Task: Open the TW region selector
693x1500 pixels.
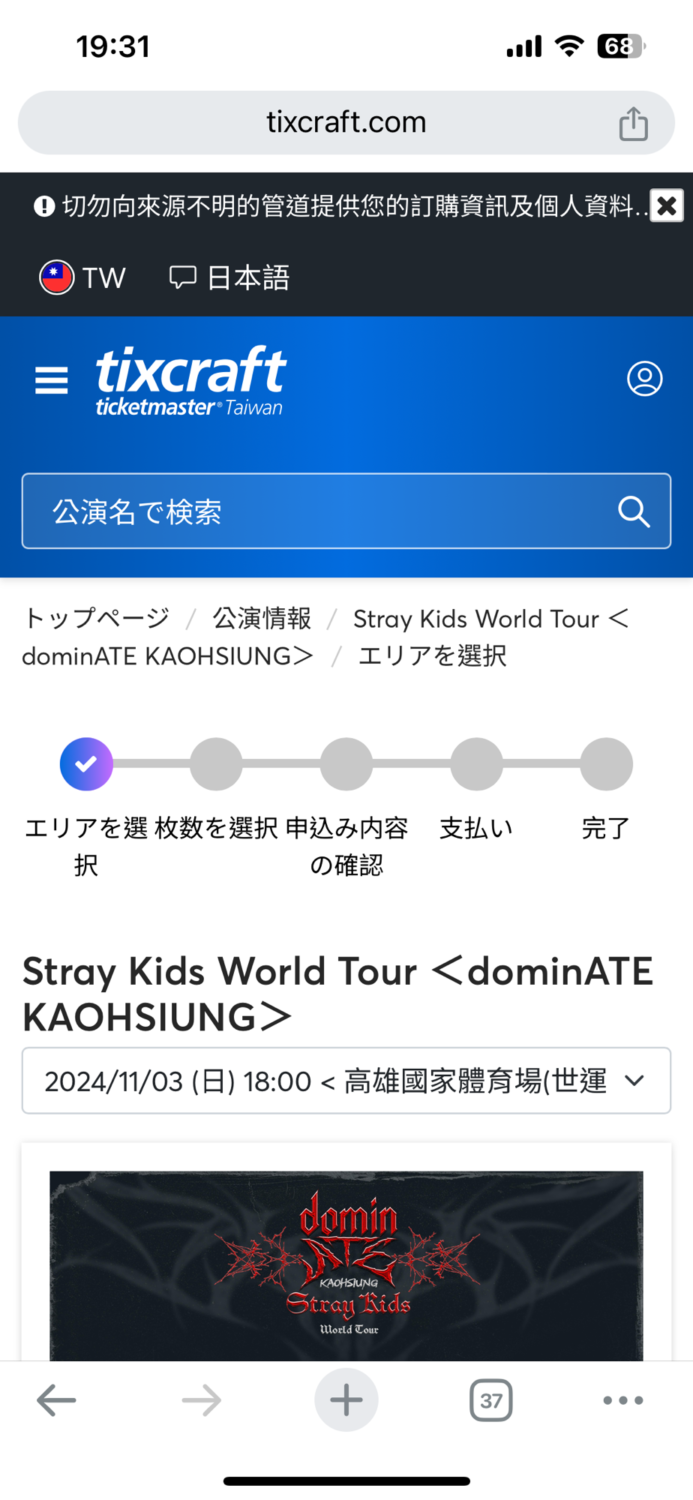Action: 83,277
